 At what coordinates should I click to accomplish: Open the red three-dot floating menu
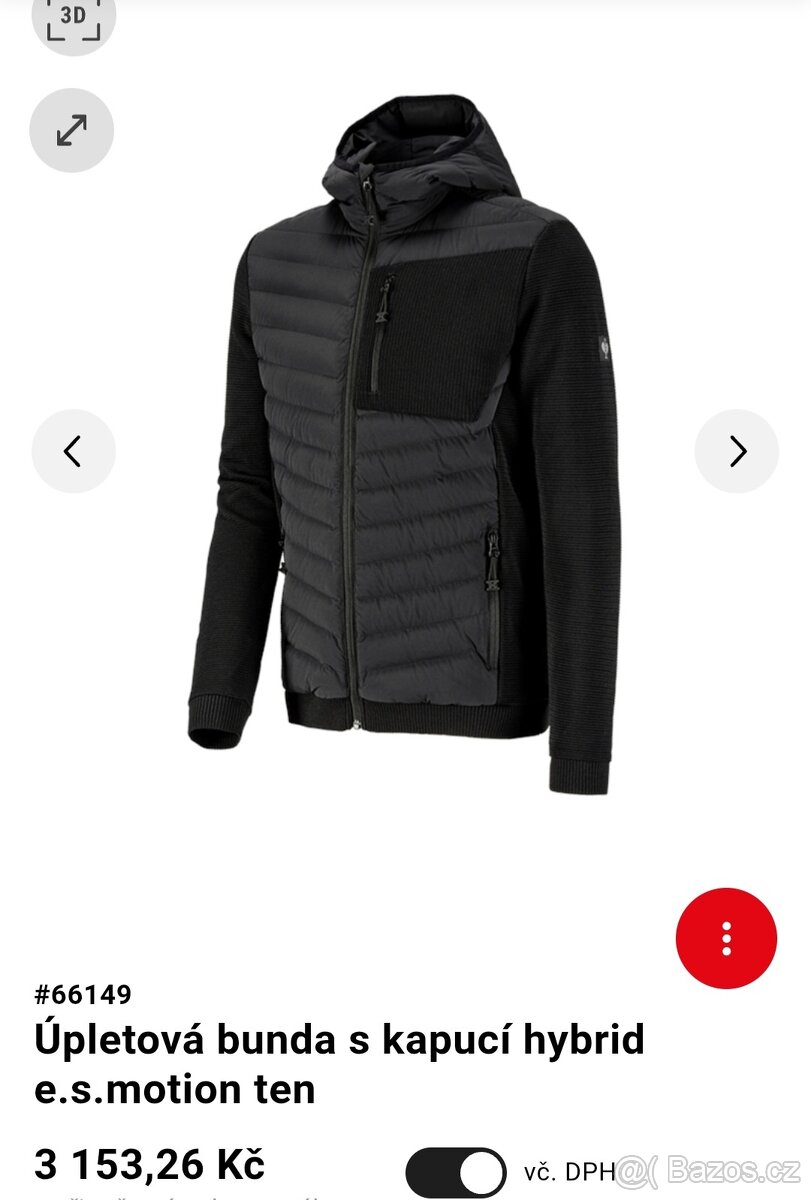pyautogui.click(x=726, y=938)
